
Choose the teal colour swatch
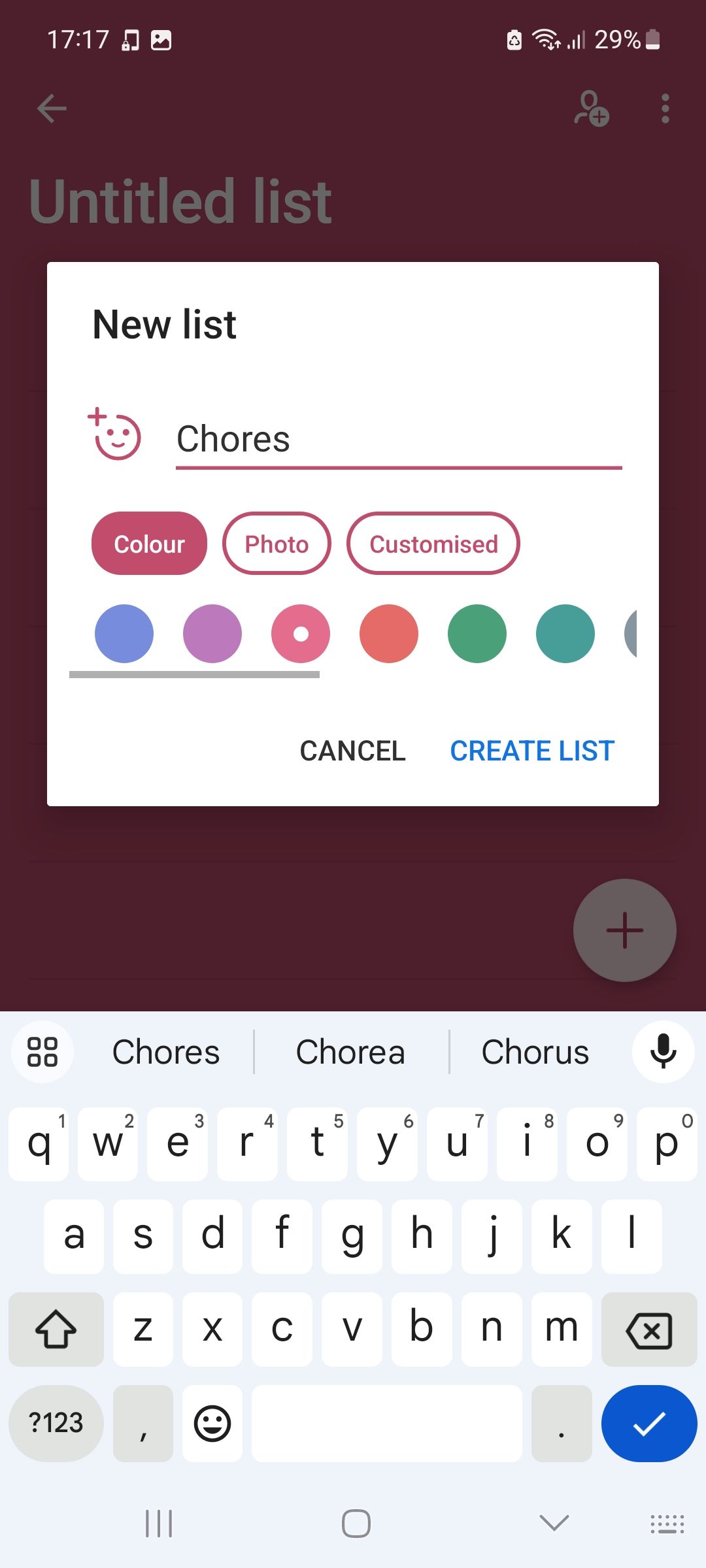pyautogui.click(x=565, y=634)
